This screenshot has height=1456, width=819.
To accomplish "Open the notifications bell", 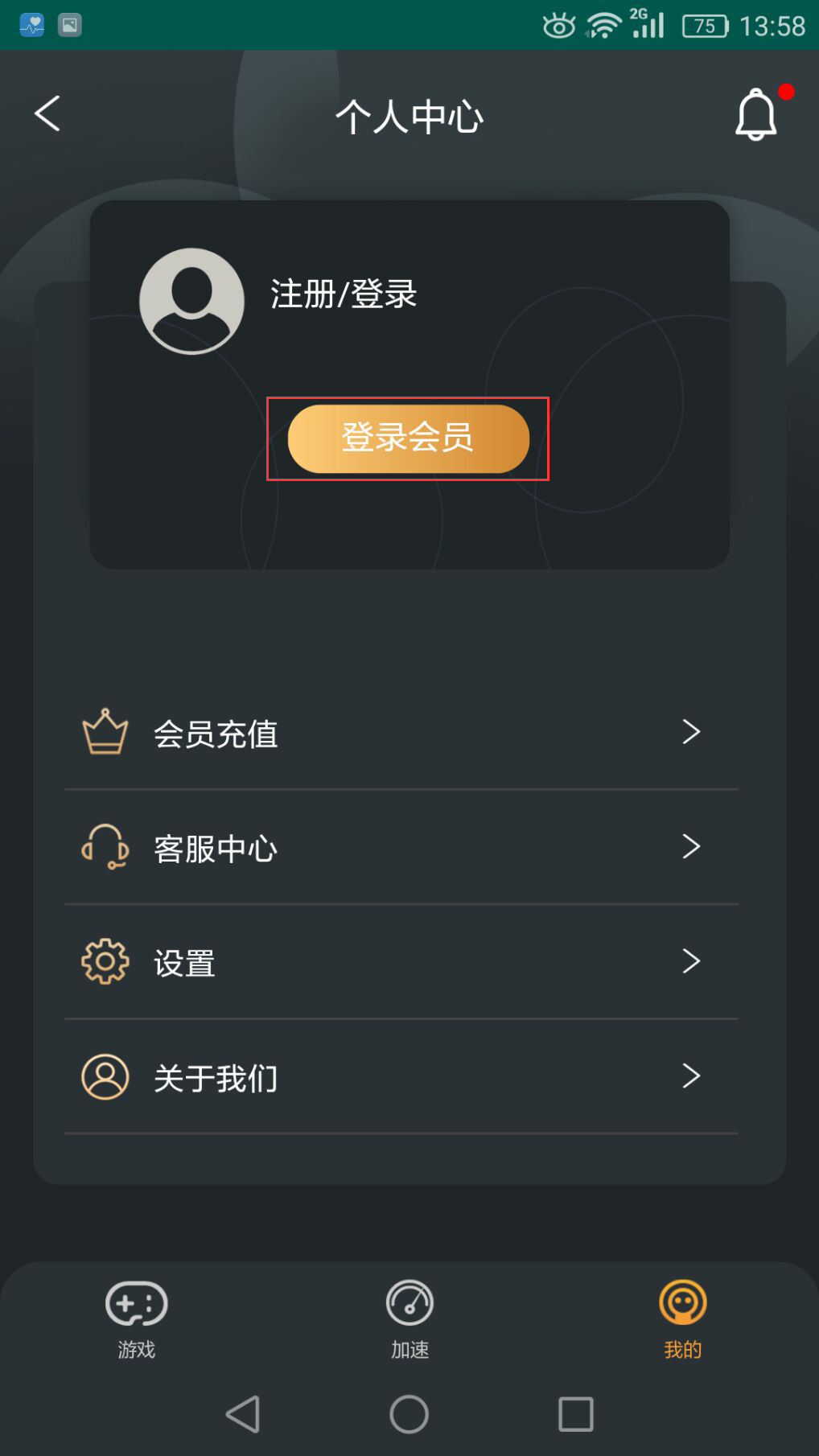I will 756,114.
